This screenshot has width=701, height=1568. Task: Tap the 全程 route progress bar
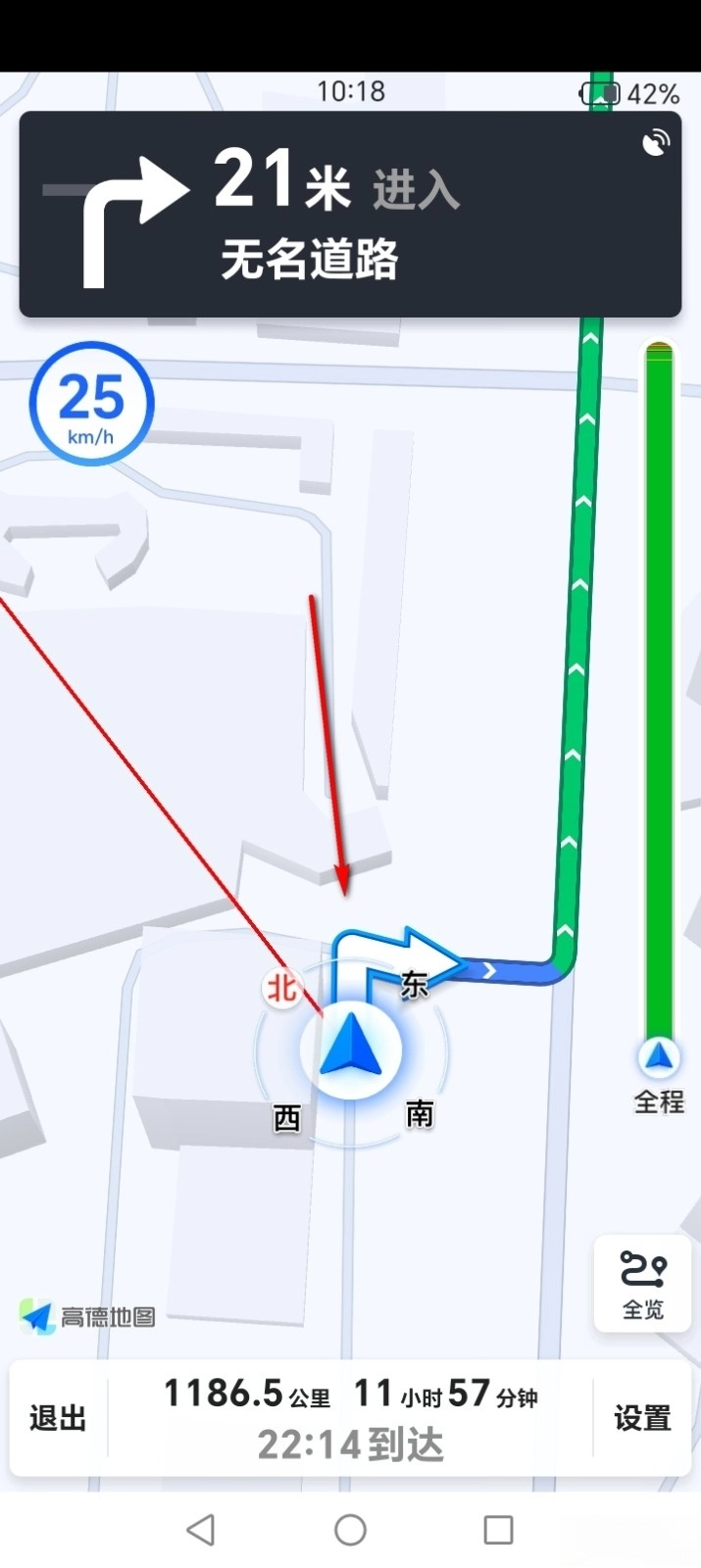(659, 706)
